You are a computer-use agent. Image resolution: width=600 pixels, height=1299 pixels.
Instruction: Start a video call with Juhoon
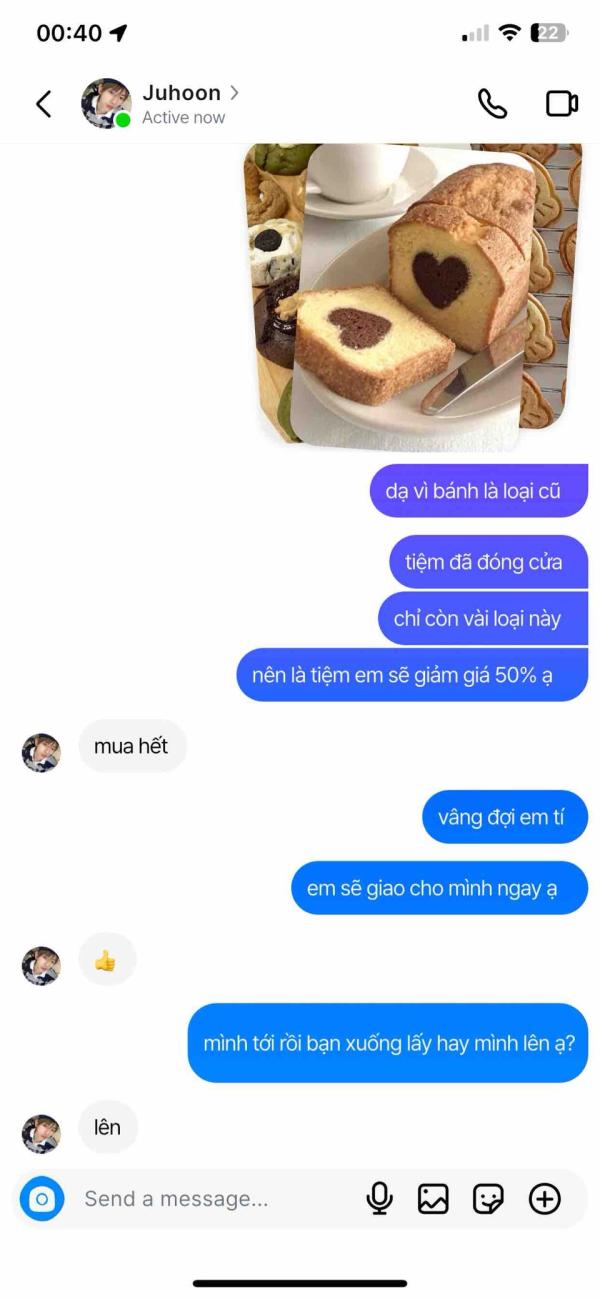click(562, 104)
